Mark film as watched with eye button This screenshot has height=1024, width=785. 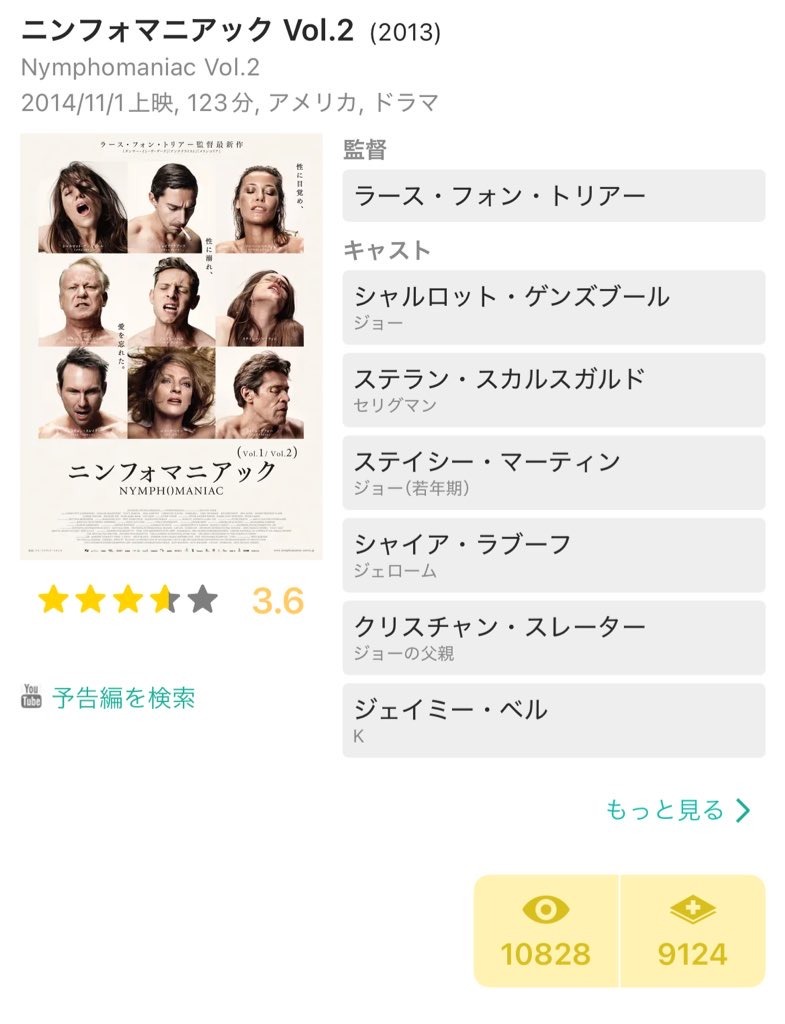point(546,931)
